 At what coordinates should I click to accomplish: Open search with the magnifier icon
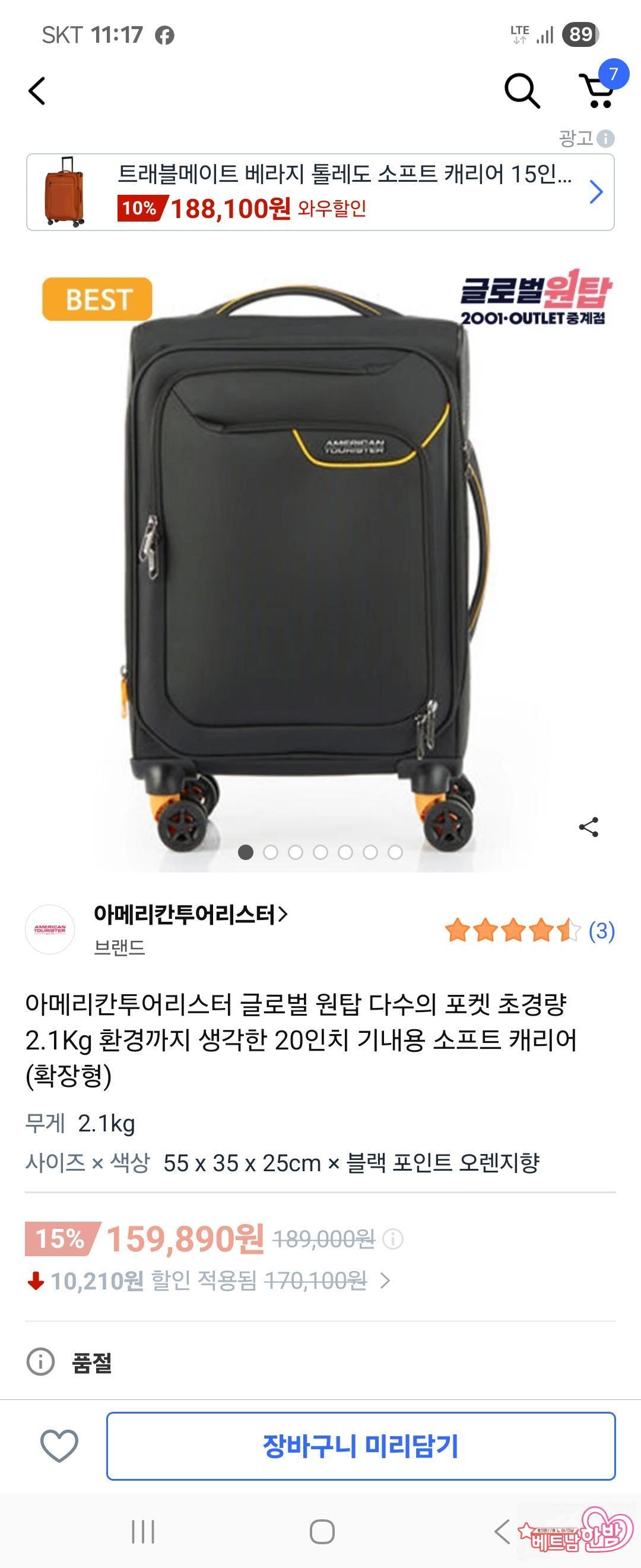point(522,91)
